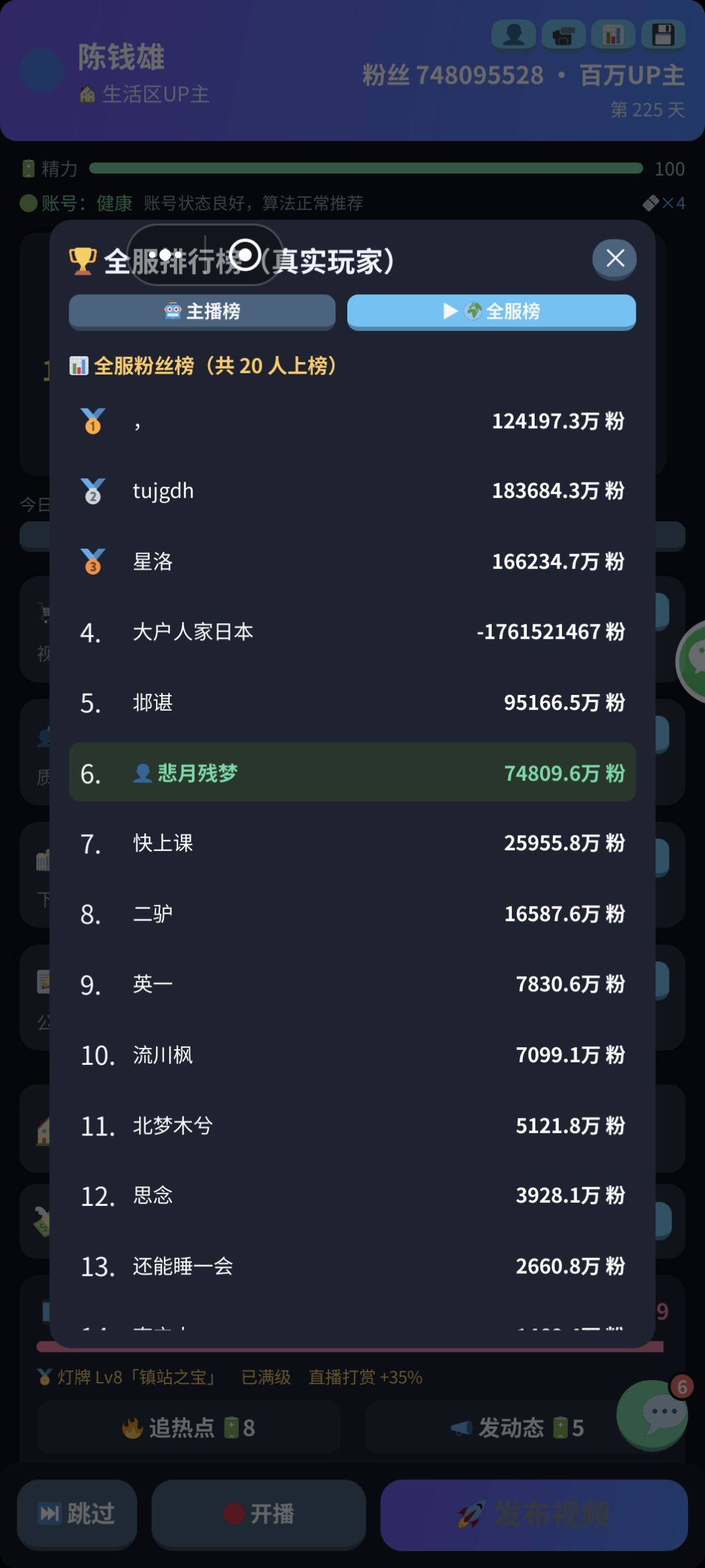Switch to the 主播榜 tab
Image resolution: width=705 pixels, height=1568 pixels.
pyautogui.click(x=202, y=311)
